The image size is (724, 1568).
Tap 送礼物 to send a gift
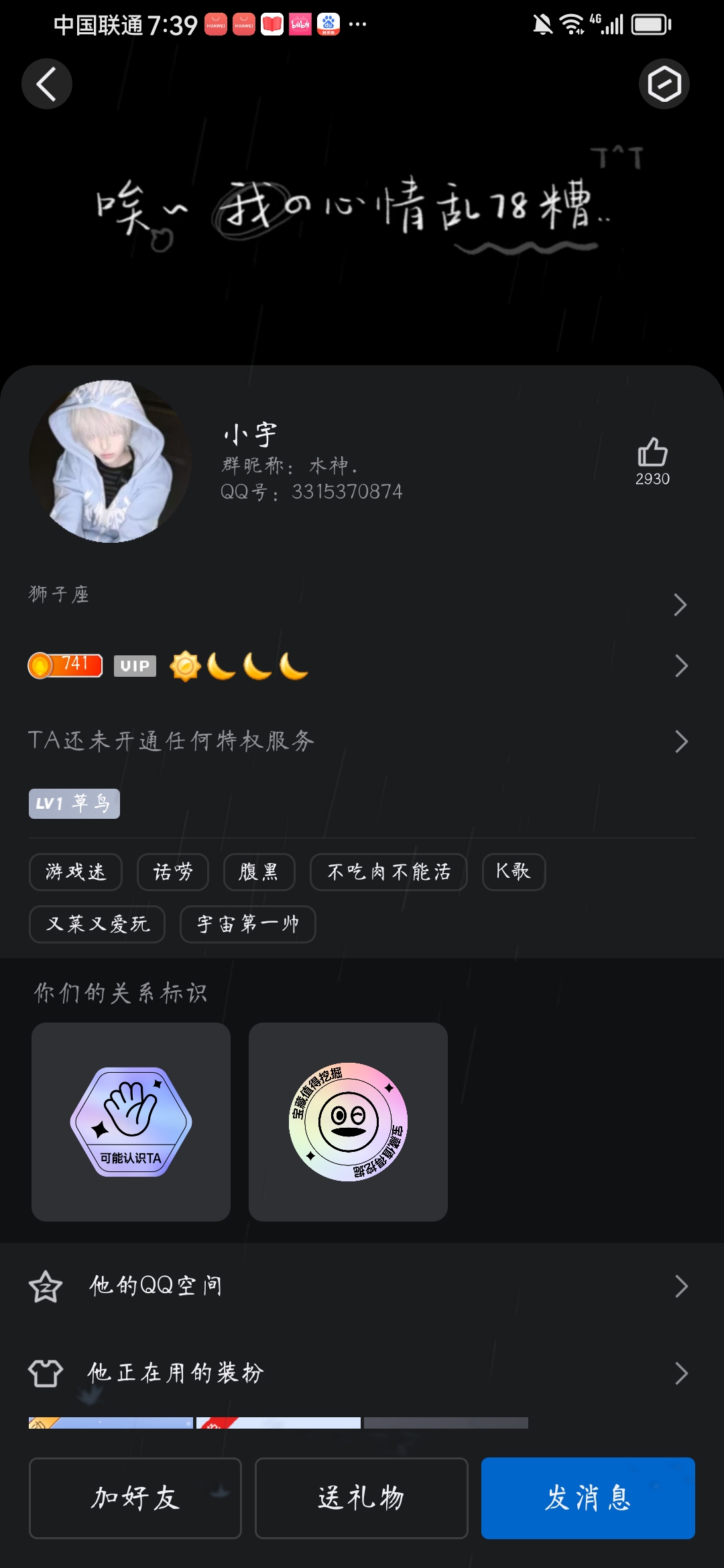361,1498
